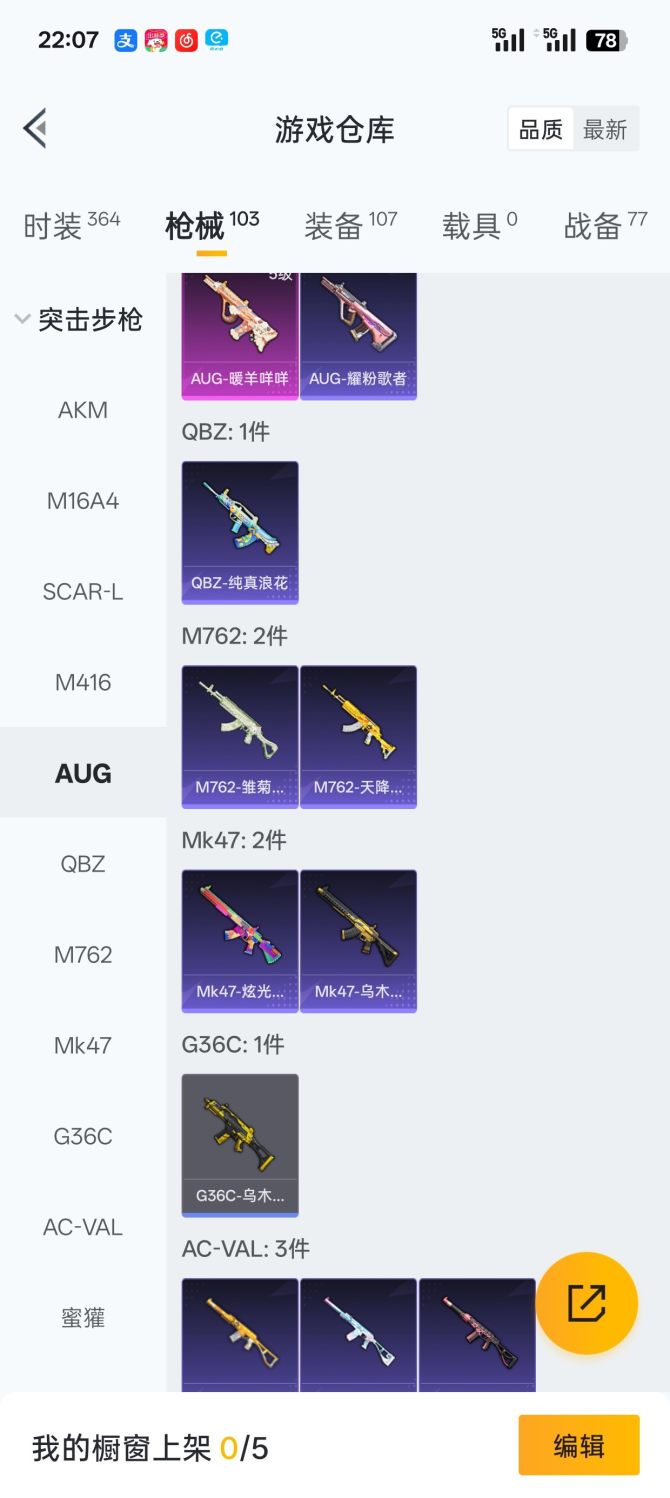Jump to Mk47 in the sidebar
Screen dimensions: 670x1498
pos(83,1046)
